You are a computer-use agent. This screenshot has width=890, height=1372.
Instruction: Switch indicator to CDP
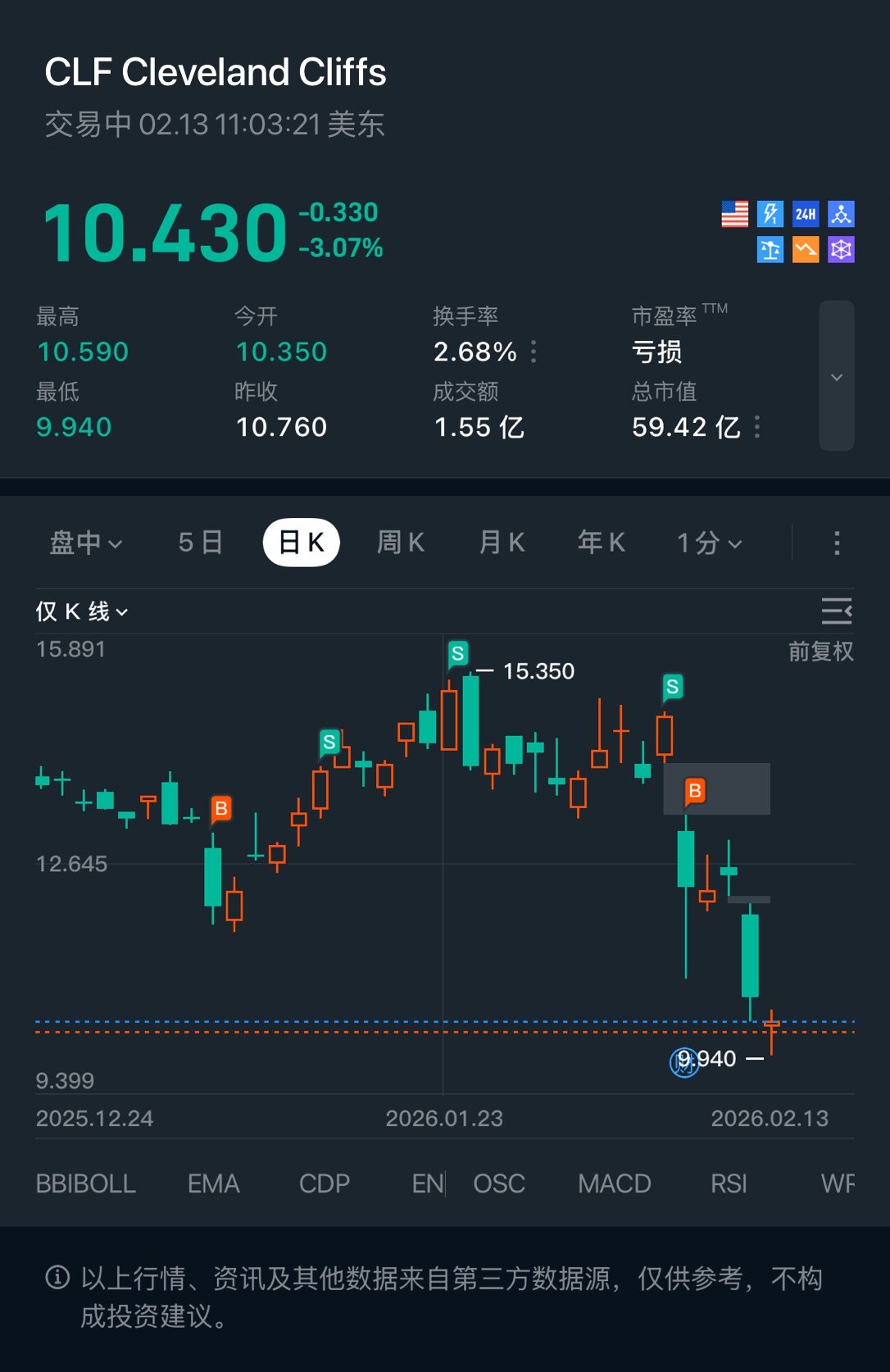325,1183
